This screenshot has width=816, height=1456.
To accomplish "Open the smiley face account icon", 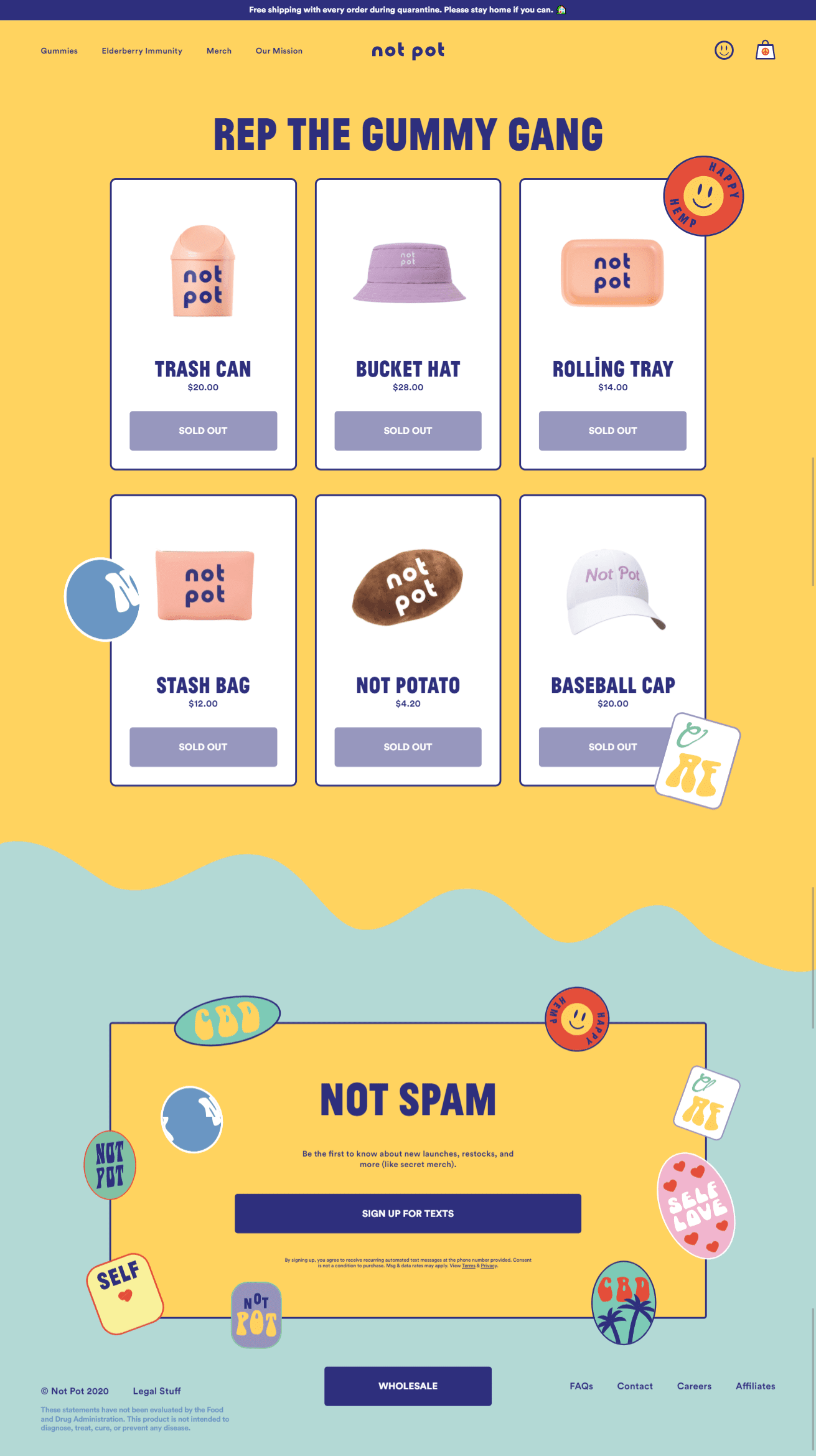I will pyautogui.click(x=724, y=50).
